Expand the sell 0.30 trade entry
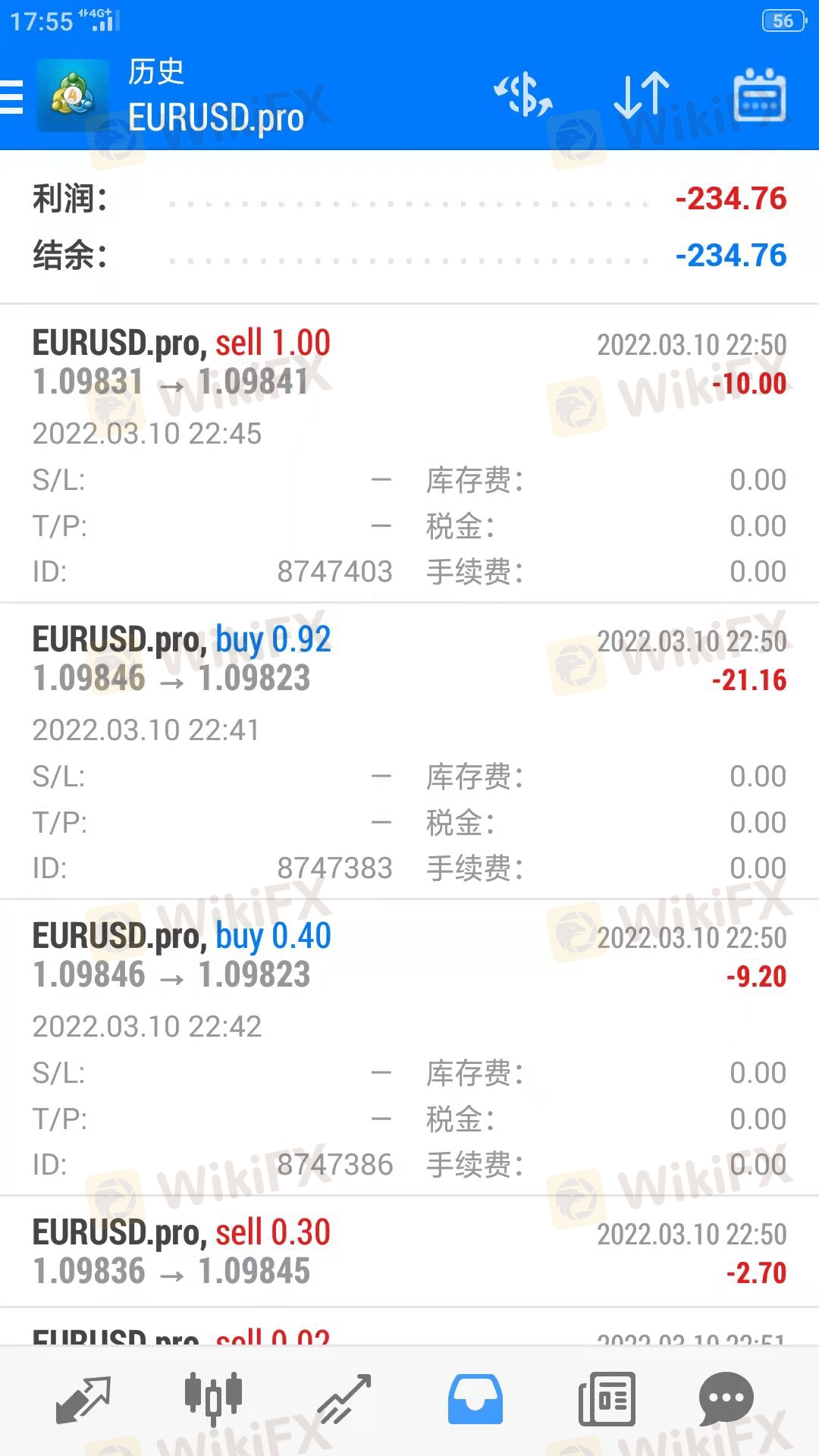Viewport: 819px width, 1456px height. pos(409,1252)
